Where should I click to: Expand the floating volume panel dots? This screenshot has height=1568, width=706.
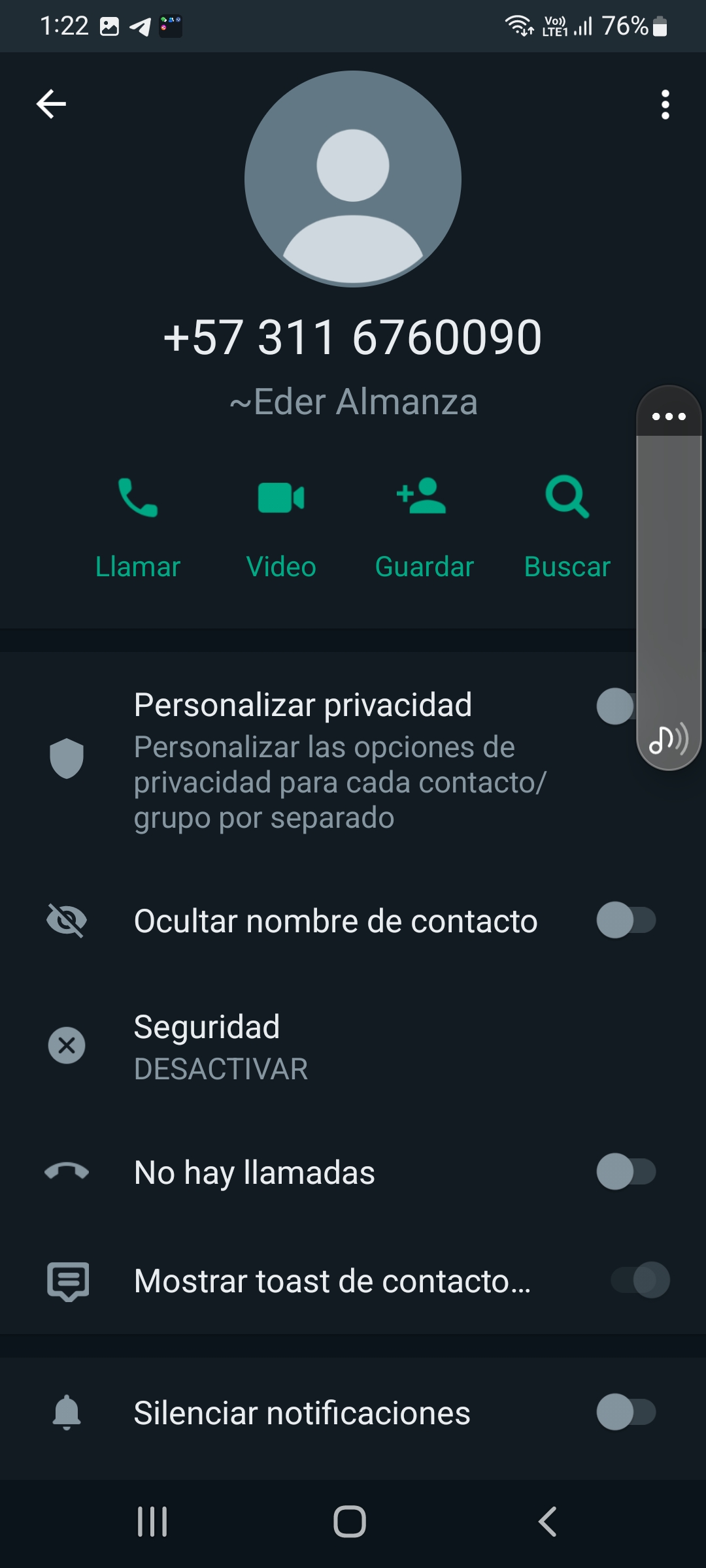669,416
